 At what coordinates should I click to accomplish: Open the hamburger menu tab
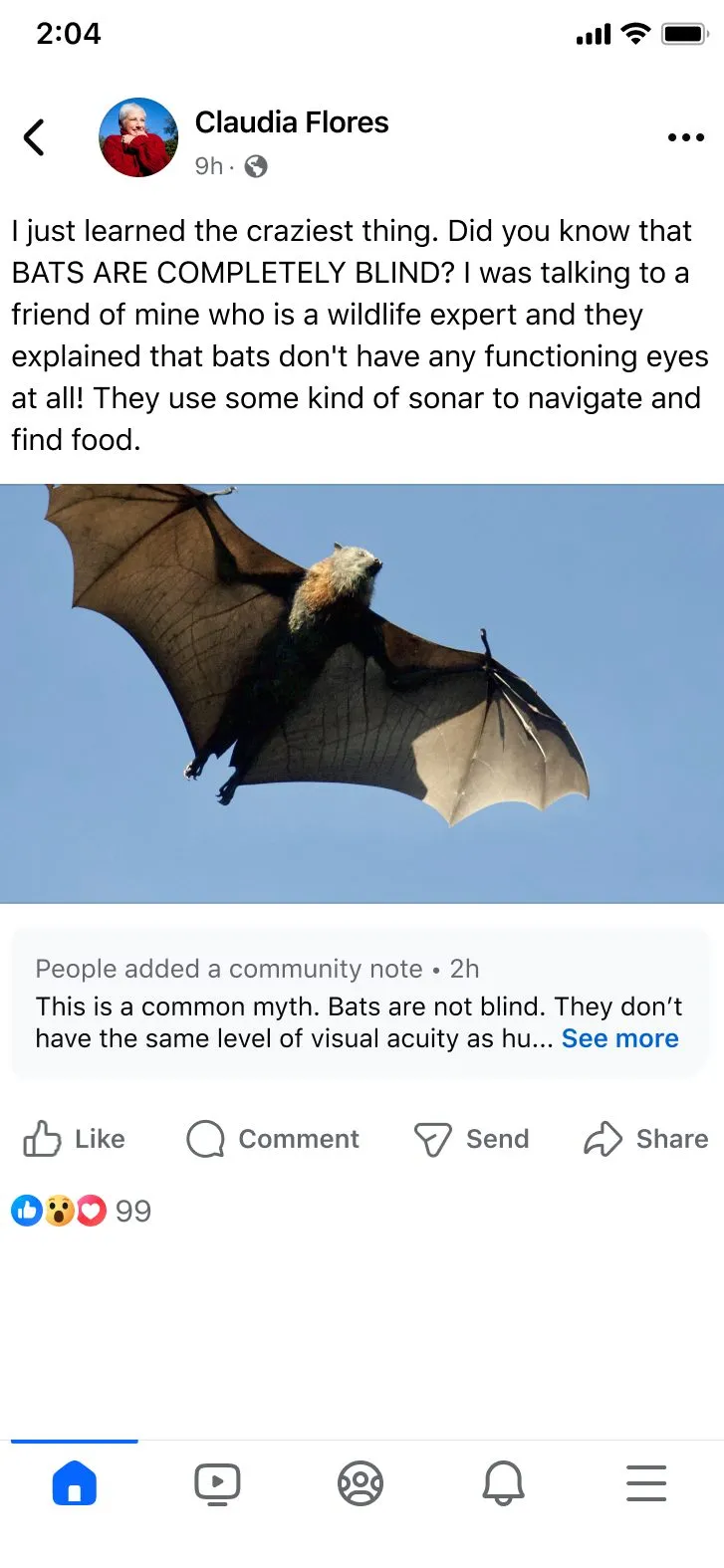[646, 1483]
